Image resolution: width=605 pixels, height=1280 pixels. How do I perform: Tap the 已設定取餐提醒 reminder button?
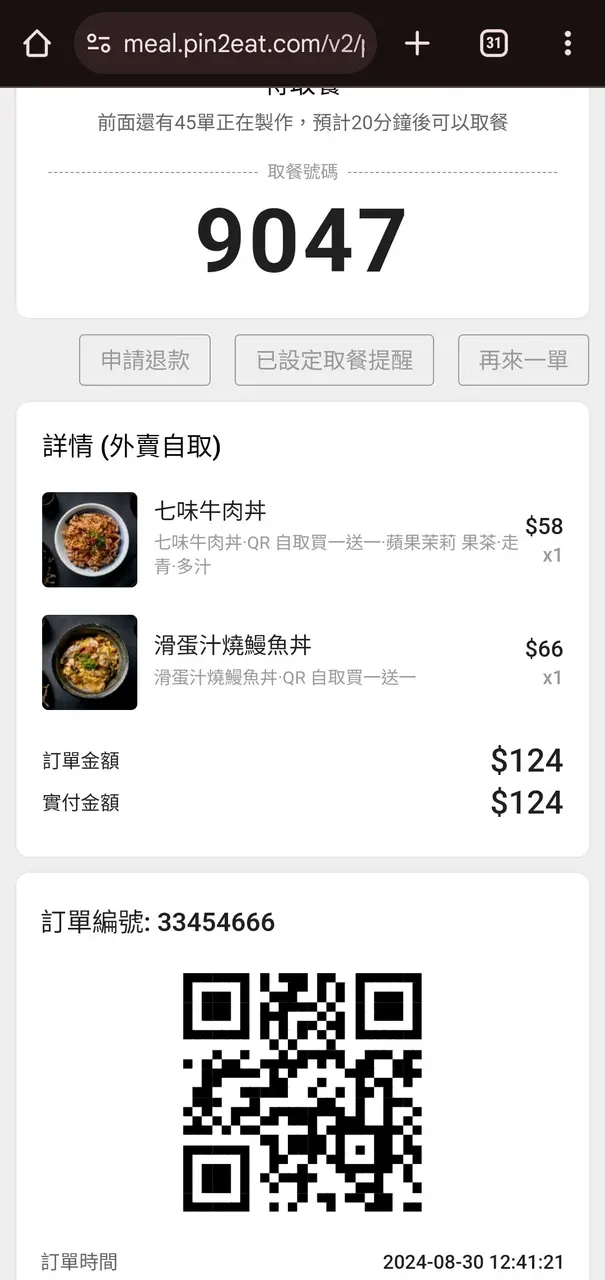pyautogui.click(x=334, y=360)
